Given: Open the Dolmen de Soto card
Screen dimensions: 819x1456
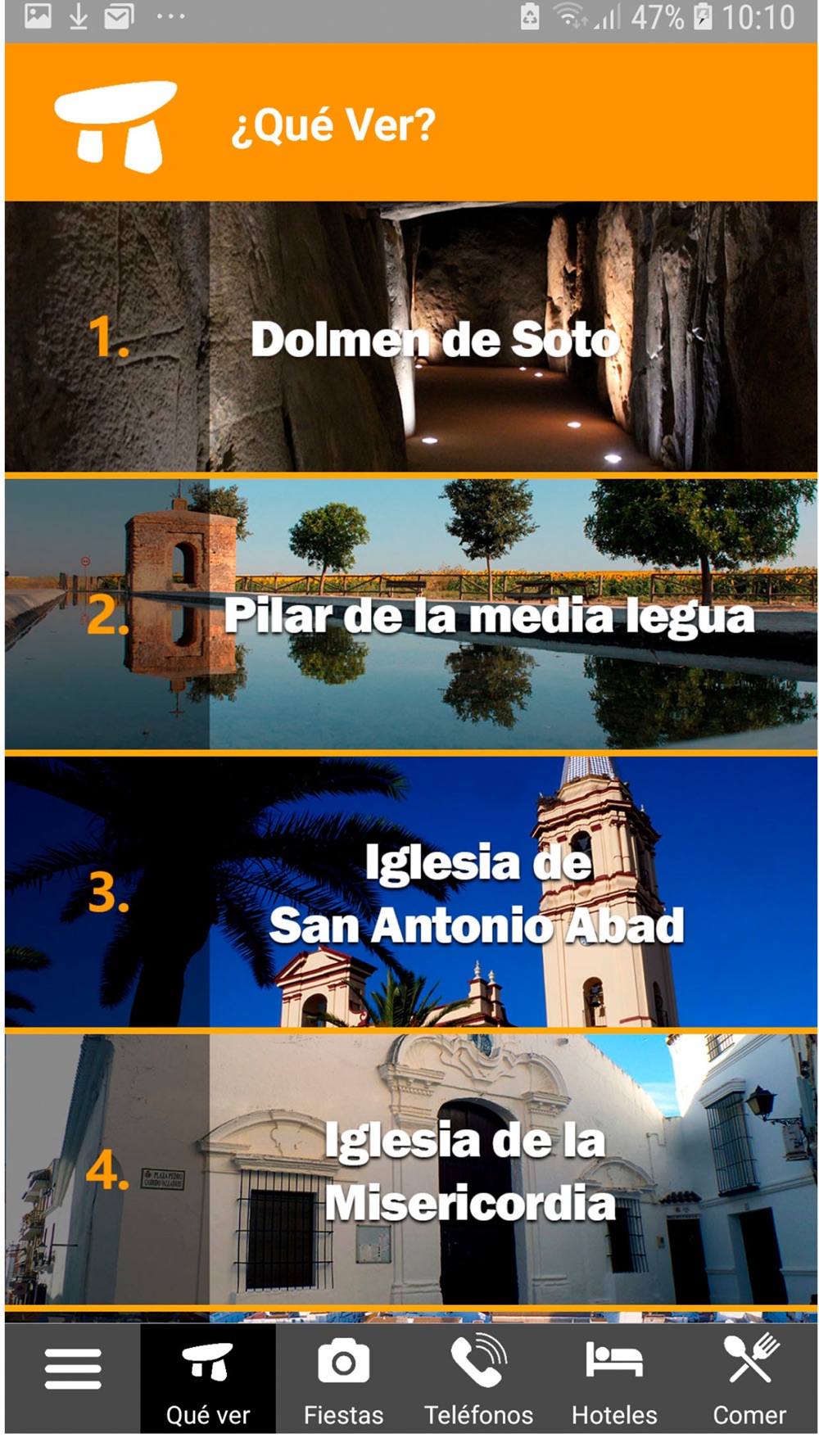Looking at the screenshot, I should [x=411, y=337].
